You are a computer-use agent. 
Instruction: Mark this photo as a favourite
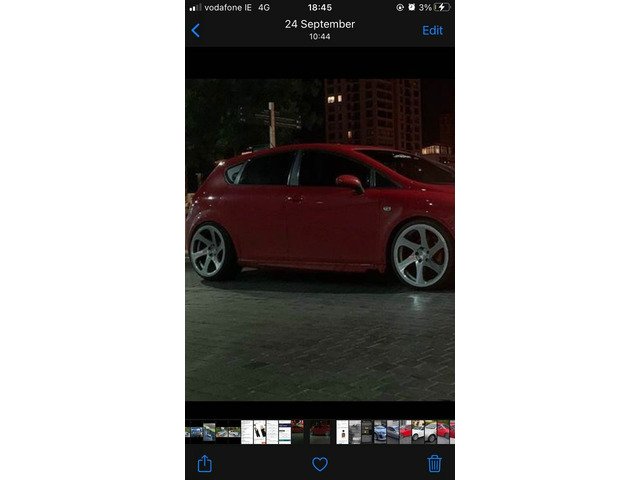pyautogui.click(x=320, y=464)
